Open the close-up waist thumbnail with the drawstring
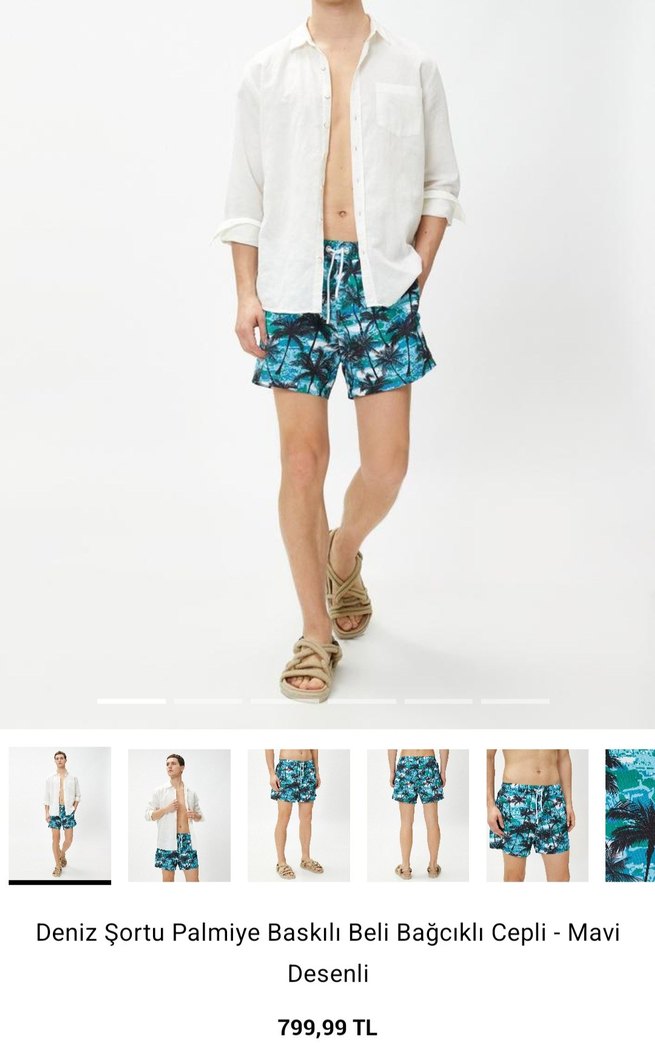 [x=536, y=814]
